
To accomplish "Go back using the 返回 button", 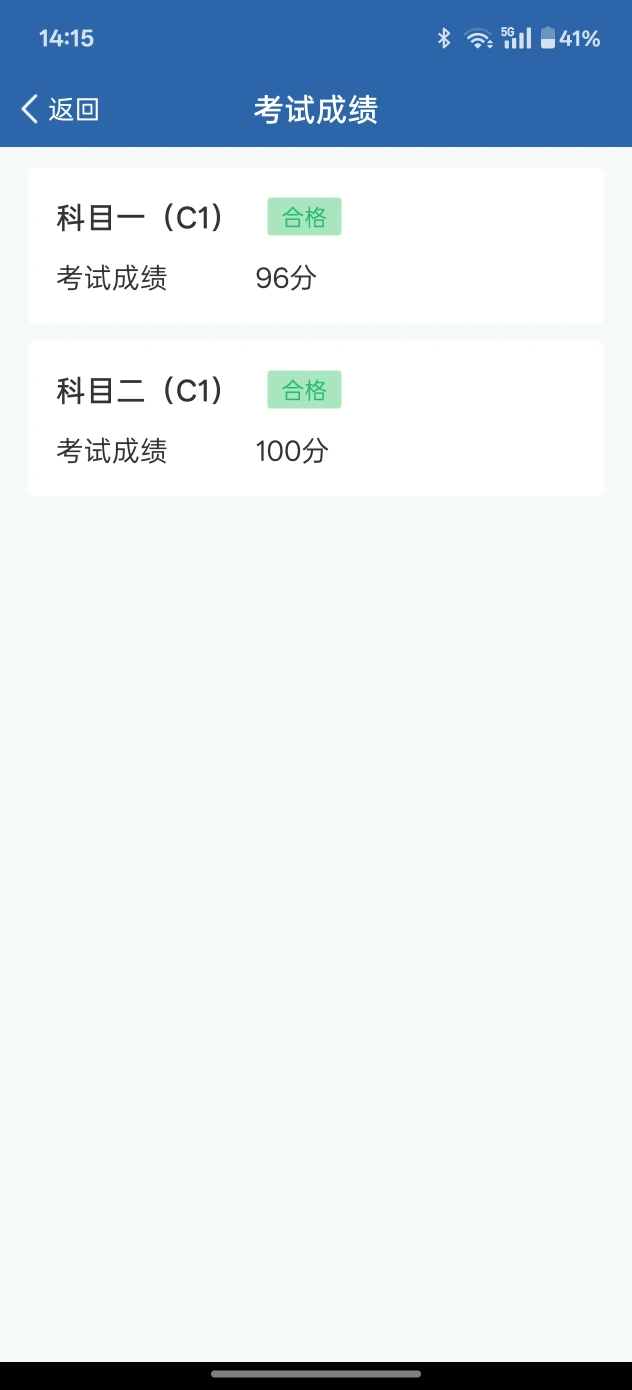I will [x=60, y=109].
